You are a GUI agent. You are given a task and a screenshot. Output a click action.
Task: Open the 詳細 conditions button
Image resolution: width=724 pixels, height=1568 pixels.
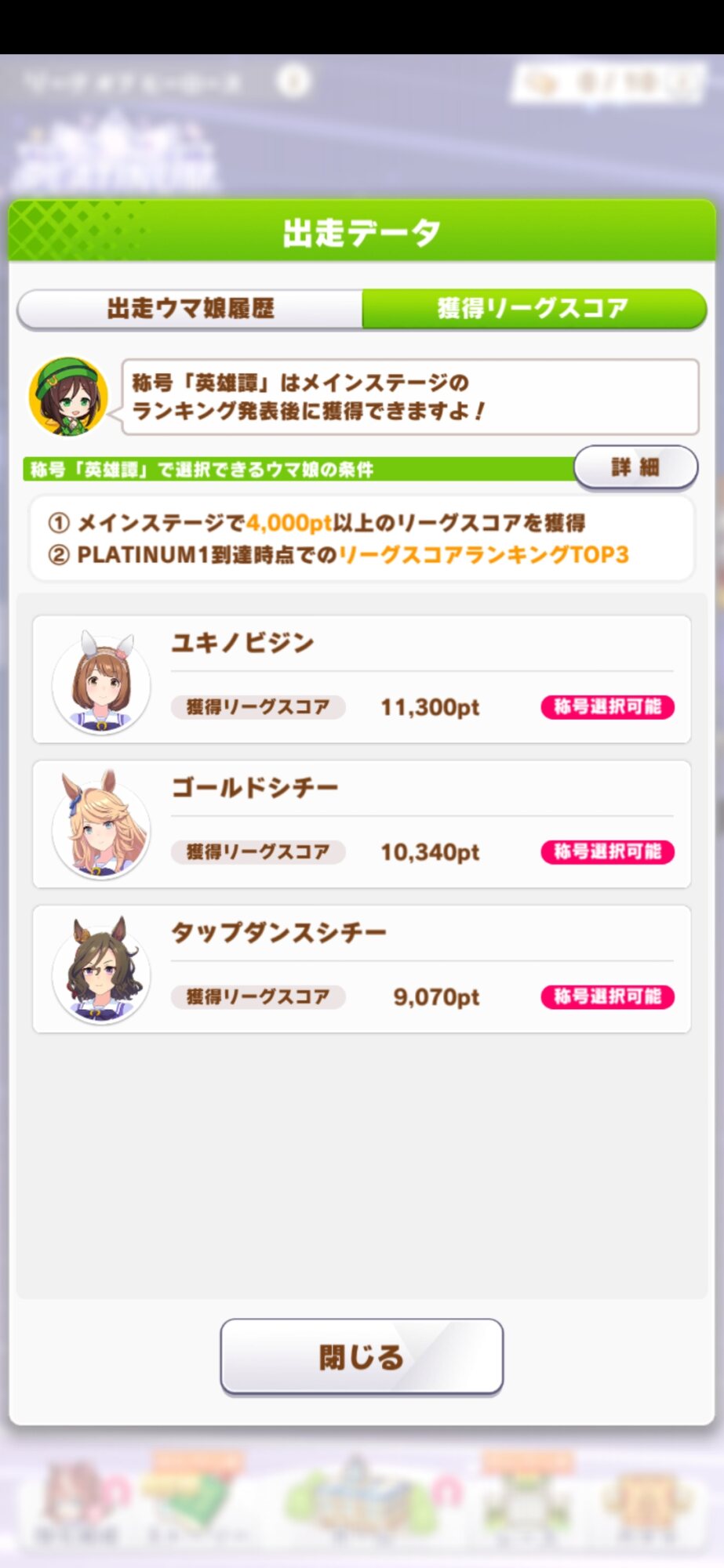coord(635,467)
